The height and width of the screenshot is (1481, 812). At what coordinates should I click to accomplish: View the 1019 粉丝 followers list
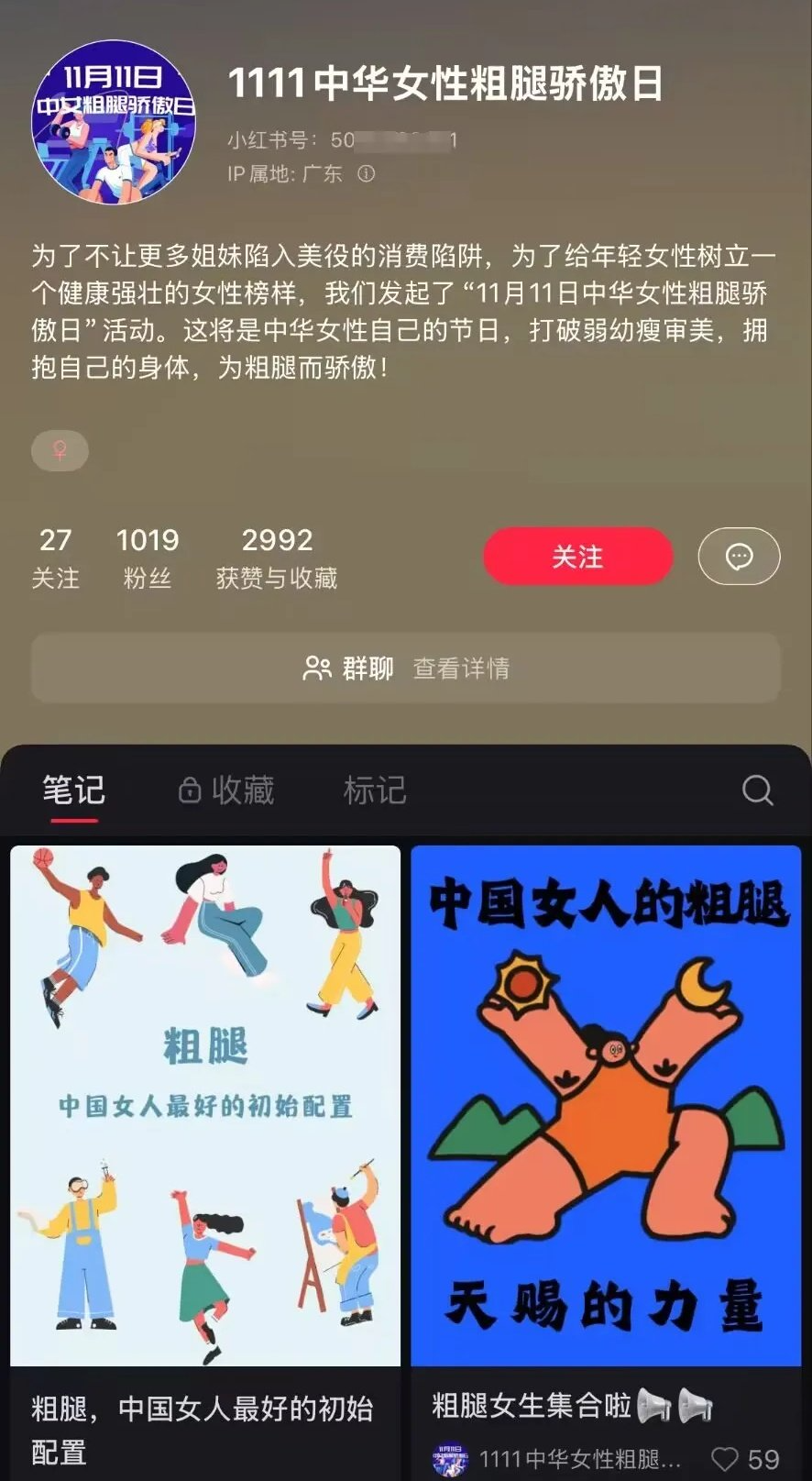[x=148, y=557]
